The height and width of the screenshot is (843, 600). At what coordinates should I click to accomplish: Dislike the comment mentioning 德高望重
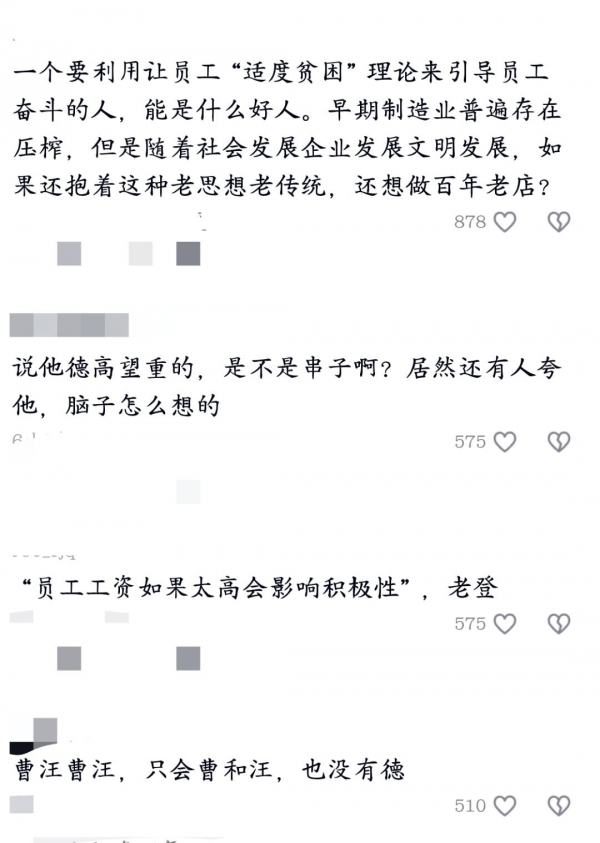pyautogui.click(x=559, y=441)
